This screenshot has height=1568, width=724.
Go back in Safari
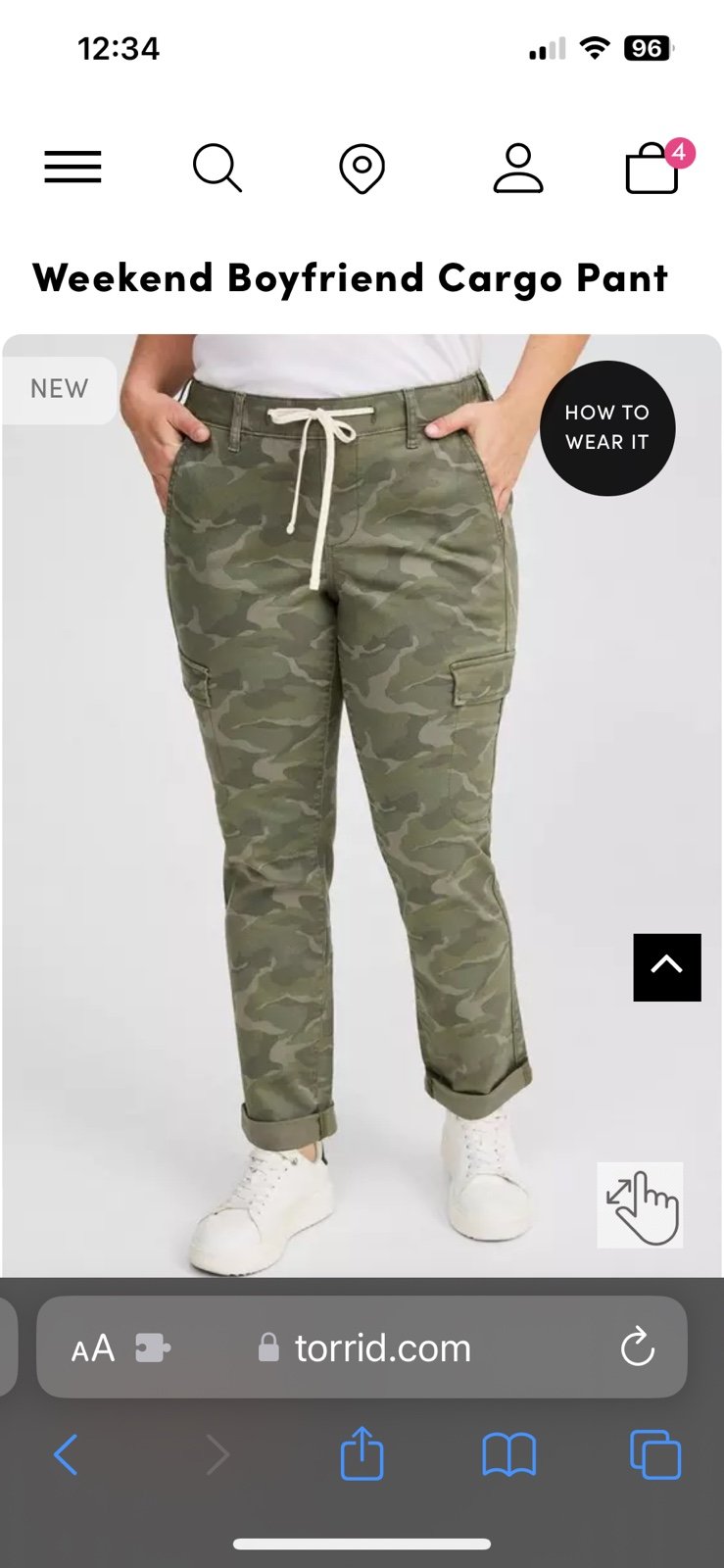pos(66,1455)
